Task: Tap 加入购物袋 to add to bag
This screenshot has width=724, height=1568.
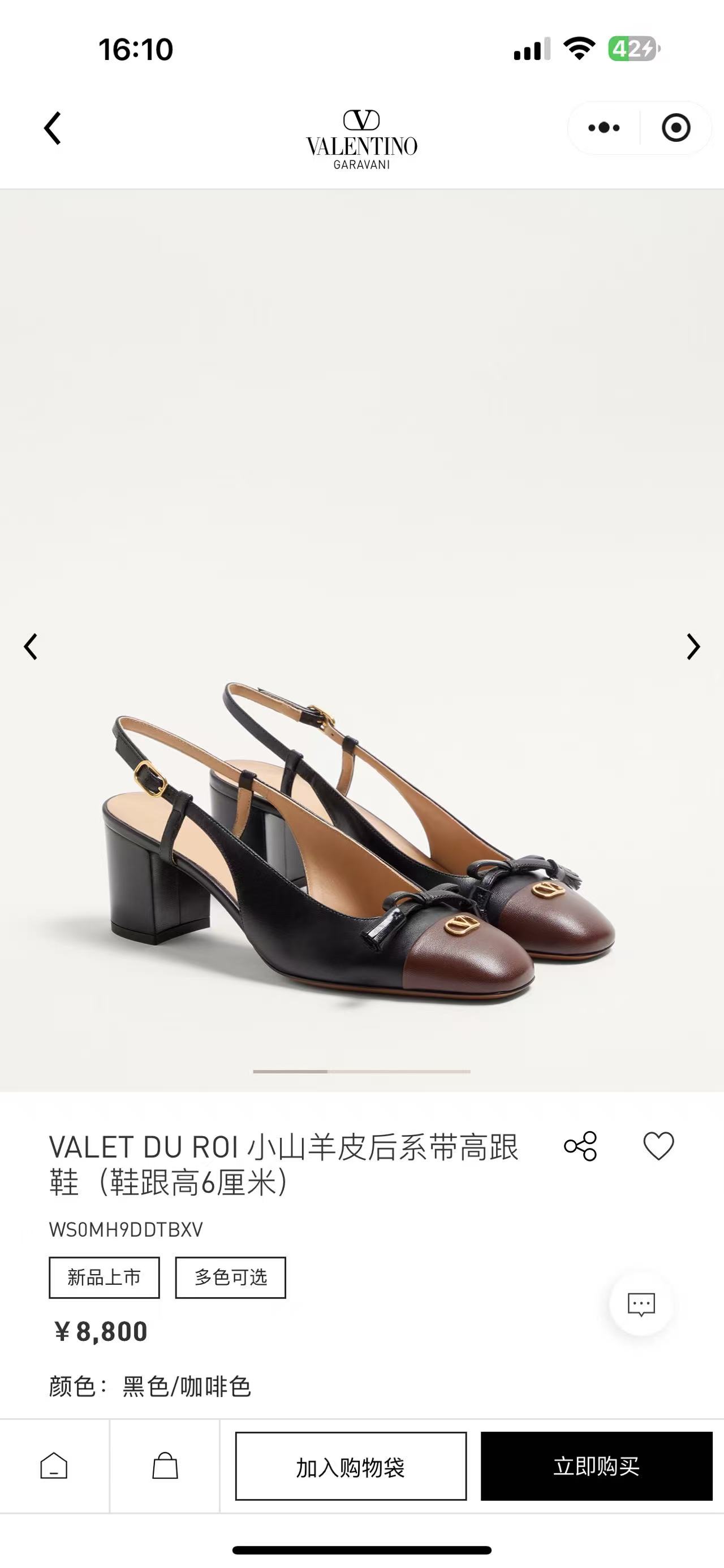Action: point(351,1466)
